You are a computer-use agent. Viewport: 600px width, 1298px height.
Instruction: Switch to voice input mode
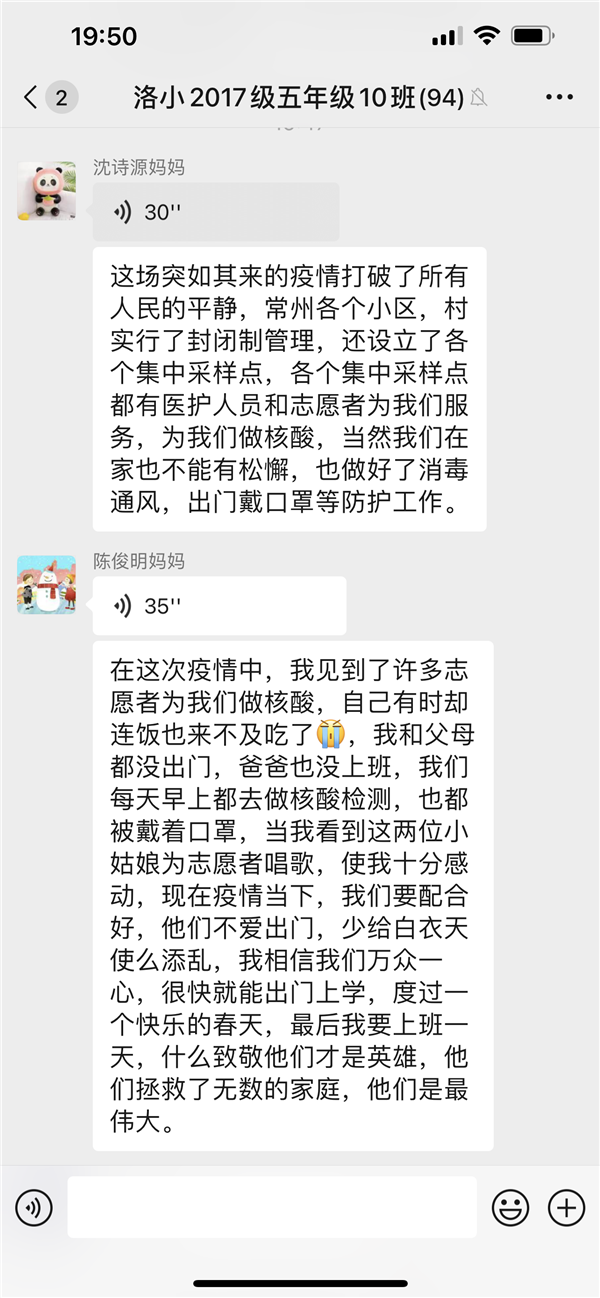tap(33, 1208)
